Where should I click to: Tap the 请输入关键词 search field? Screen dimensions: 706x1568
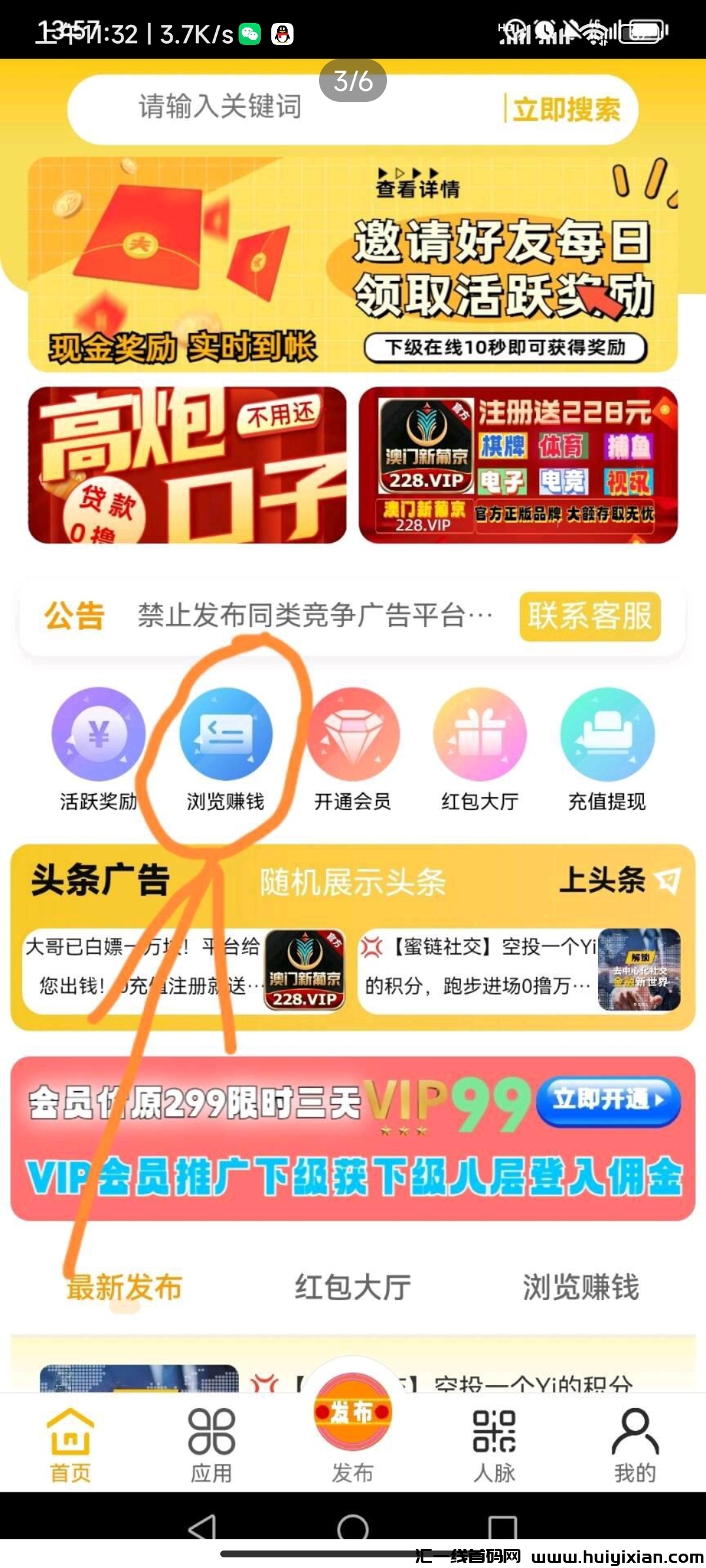click(261, 108)
